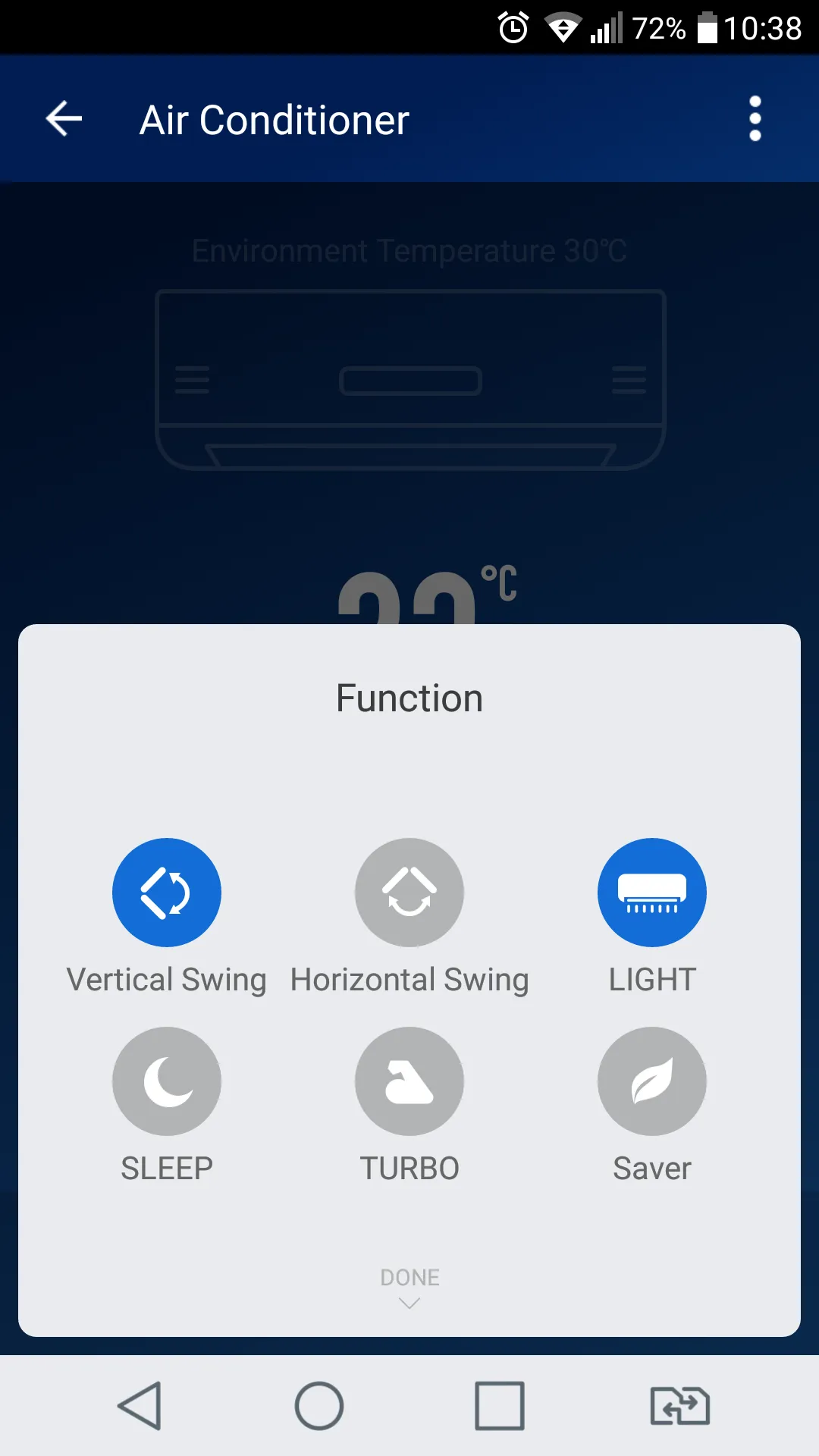Screen dimensions: 819x1456
Task: Tap the Air Conditioner title text
Action: click(x=274, y=120)
